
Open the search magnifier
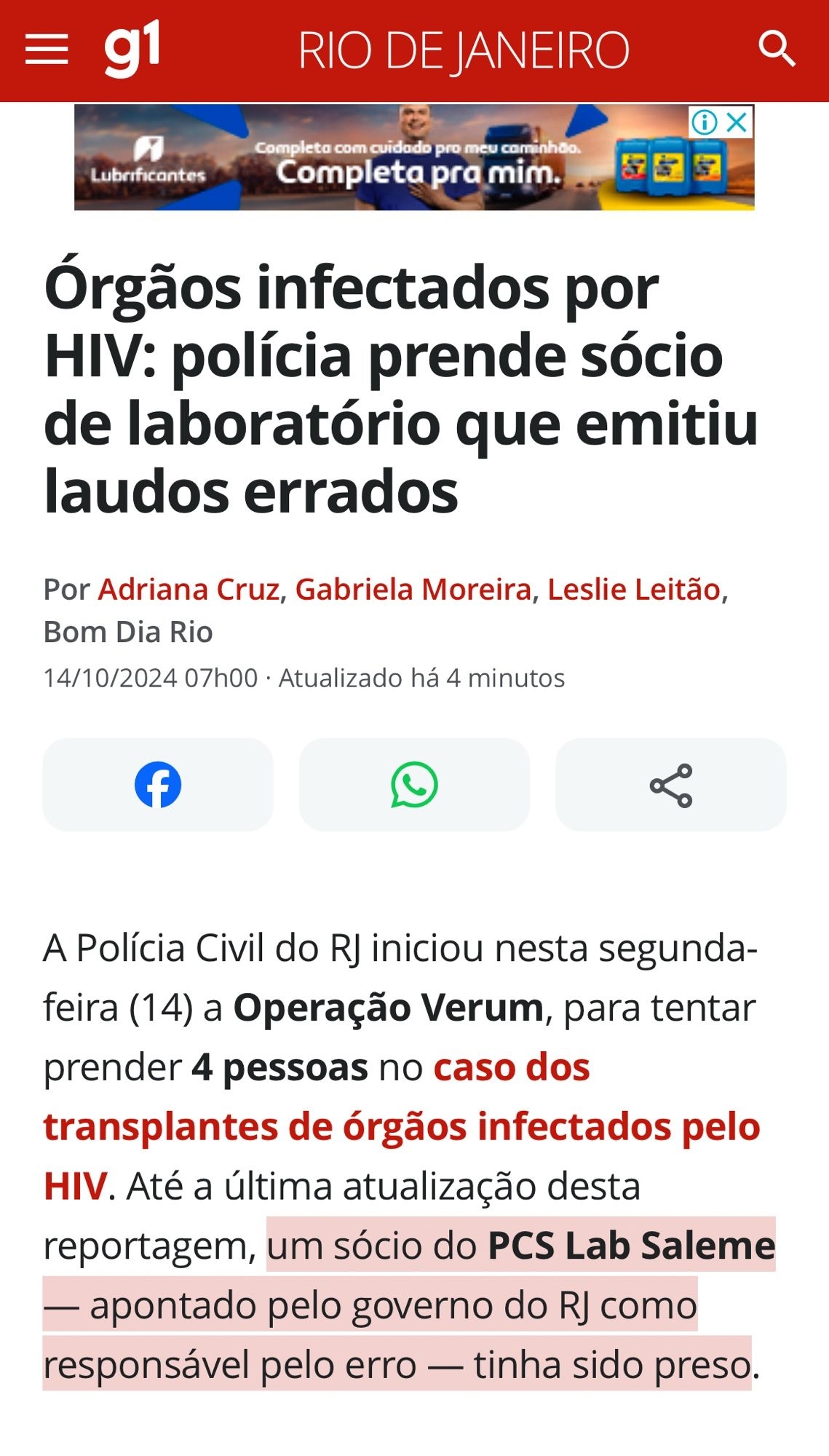pyautogui.click(x=776, y=50)
